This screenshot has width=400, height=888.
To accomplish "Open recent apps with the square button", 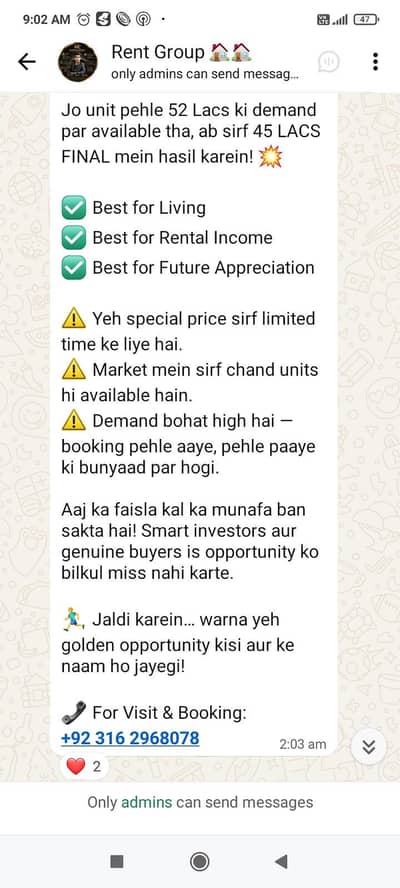I will click(x=117, y=862).
